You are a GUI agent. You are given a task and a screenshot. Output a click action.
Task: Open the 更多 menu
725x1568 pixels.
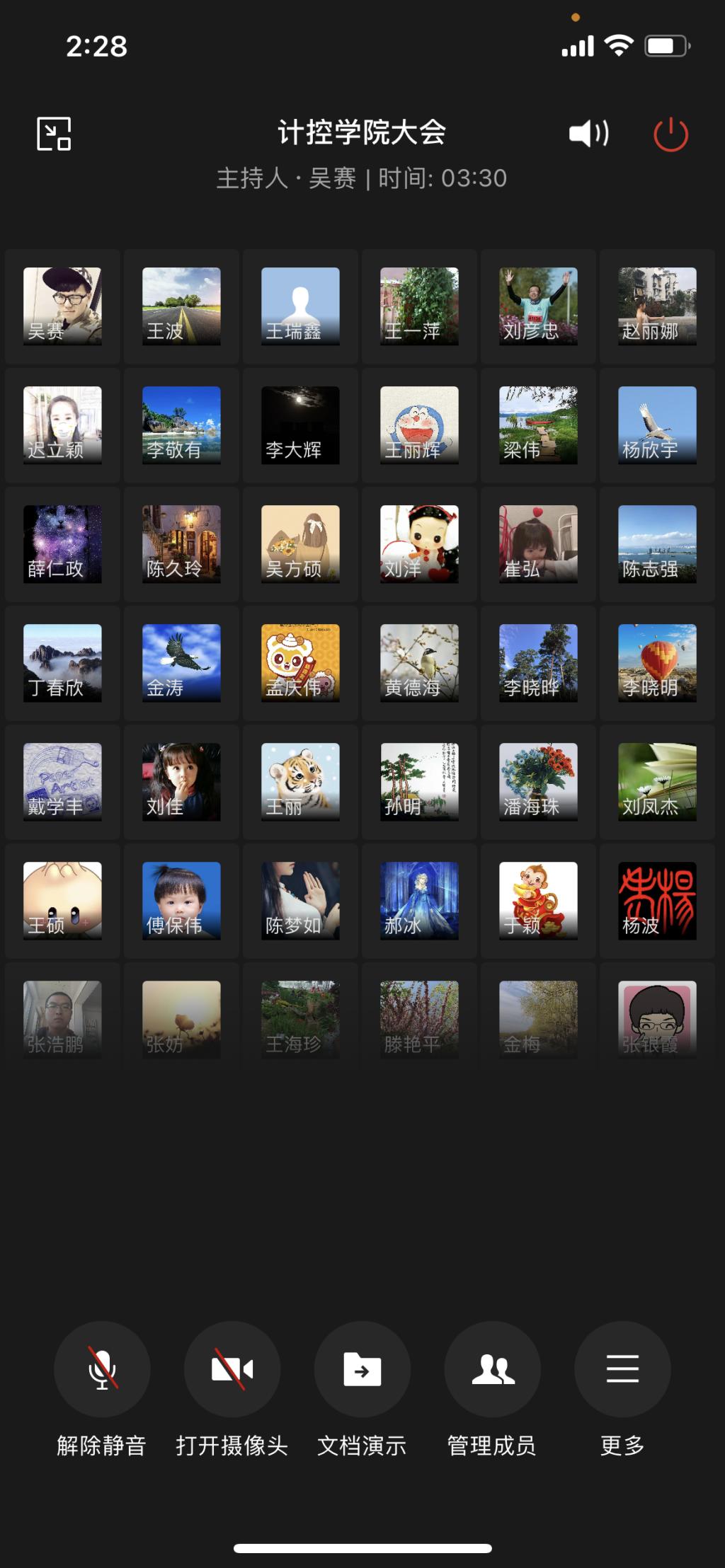pyautogui.click(x=622, y=1369)
